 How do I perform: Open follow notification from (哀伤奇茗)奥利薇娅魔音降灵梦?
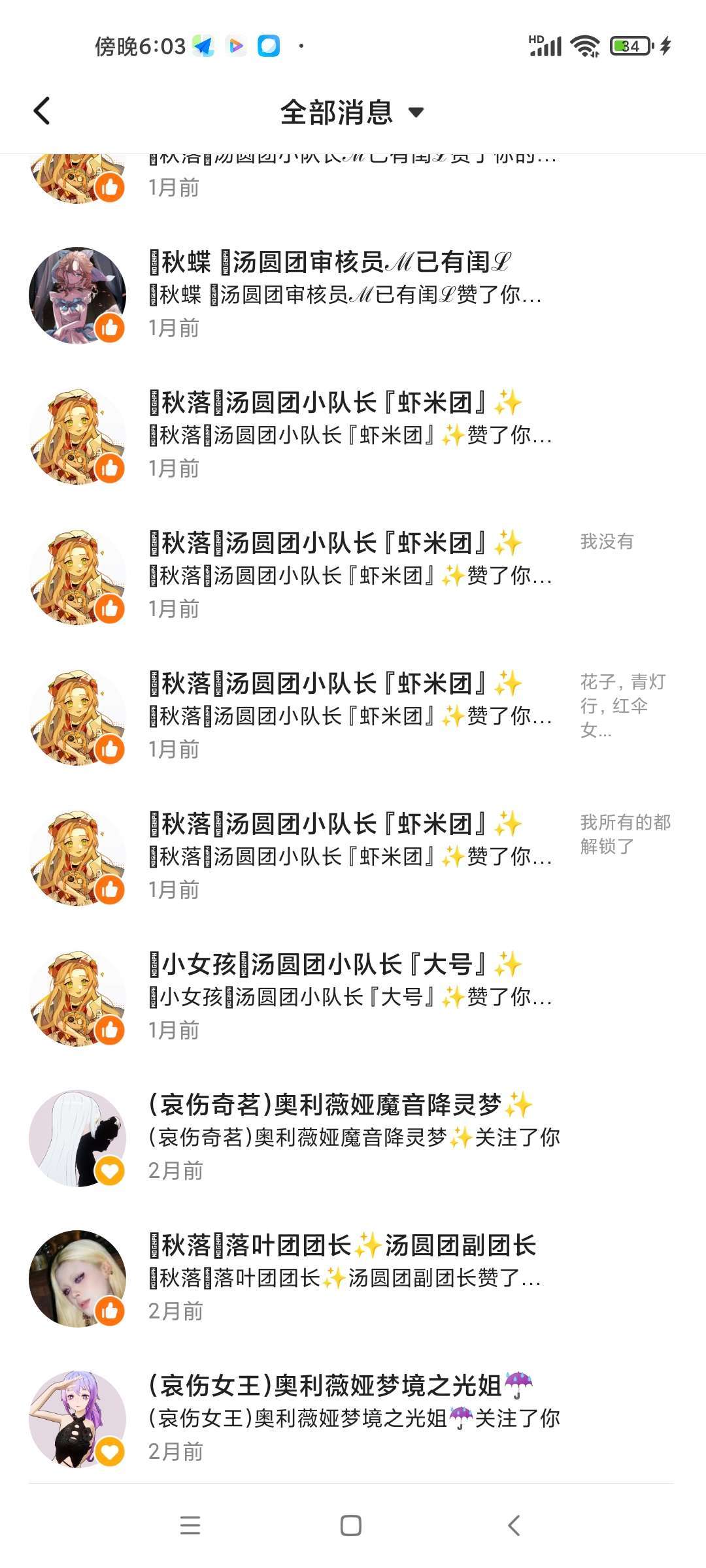click(353, 1137)
